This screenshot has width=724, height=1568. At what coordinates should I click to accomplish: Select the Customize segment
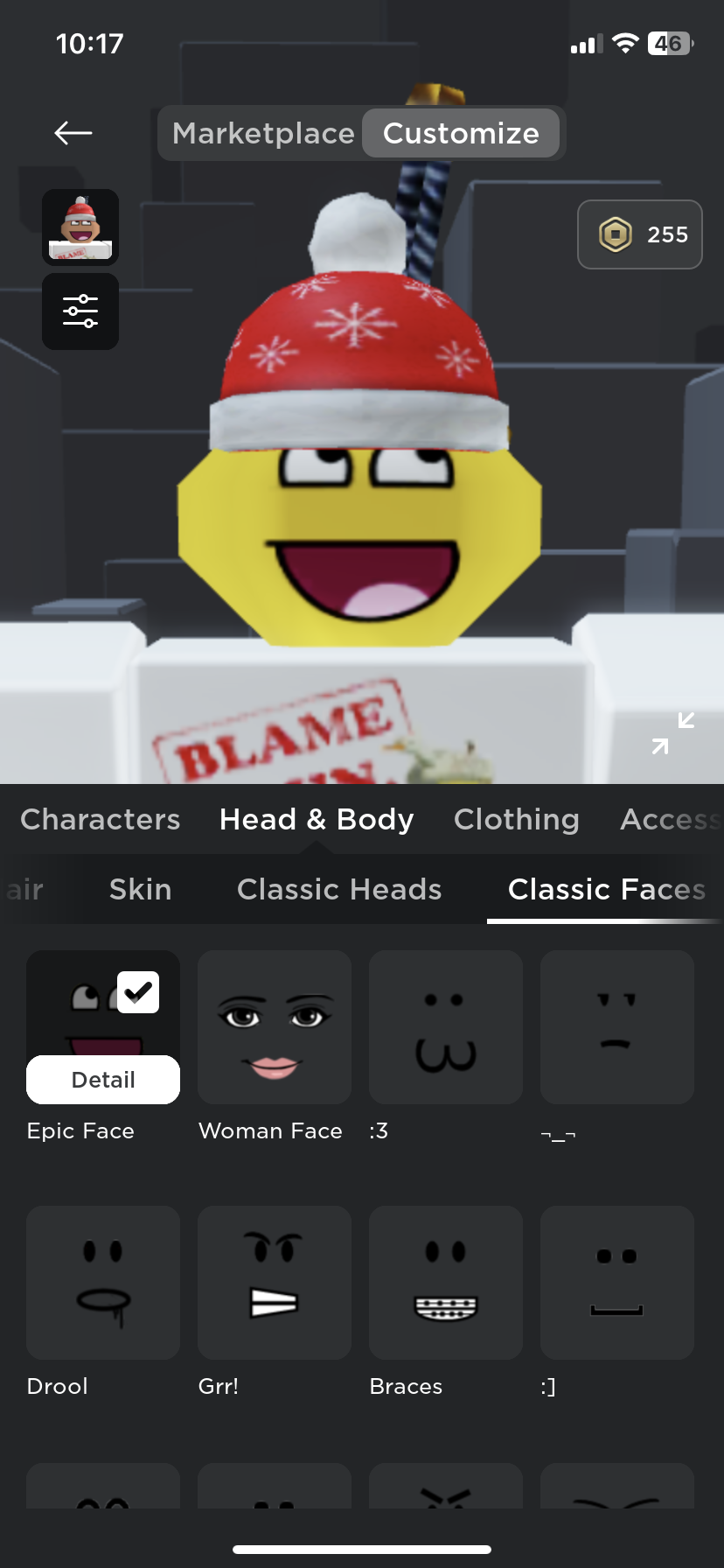tap(461, 133)
